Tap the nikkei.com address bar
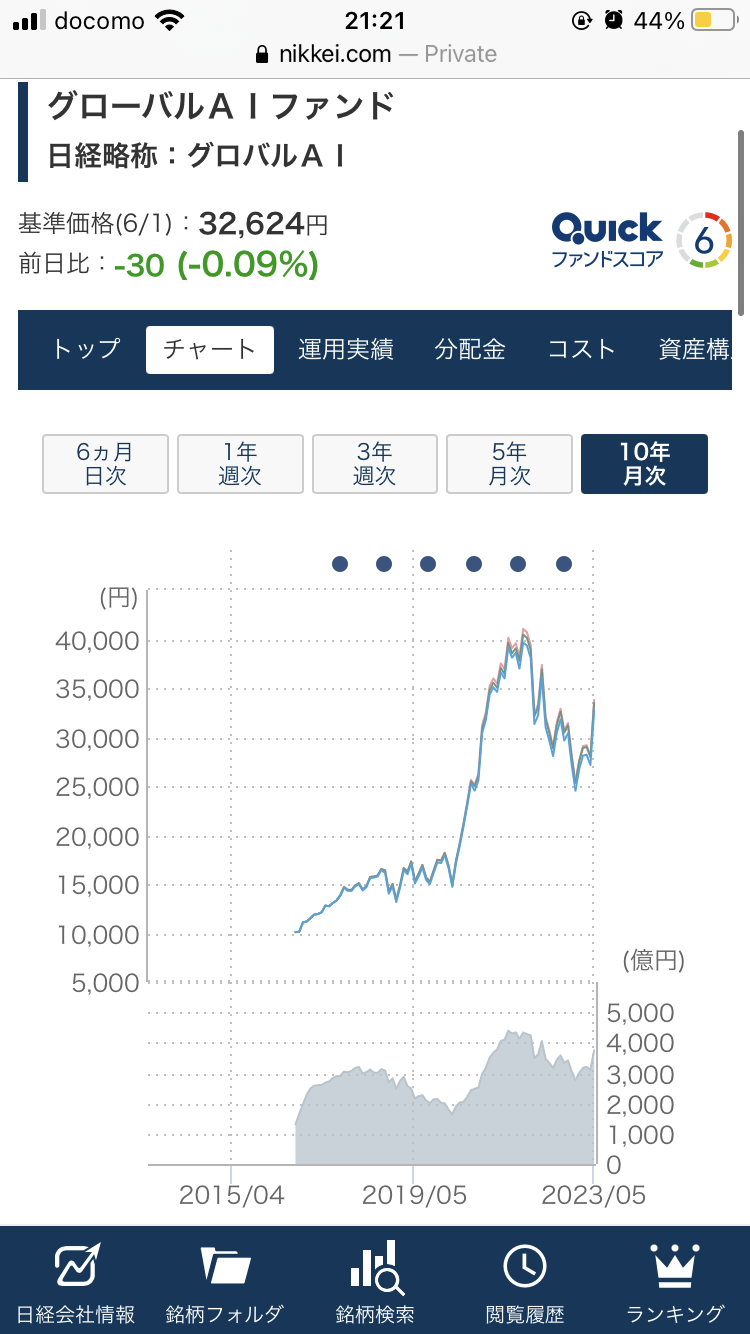Screen dimensions: 750x1334 [375, 54]
